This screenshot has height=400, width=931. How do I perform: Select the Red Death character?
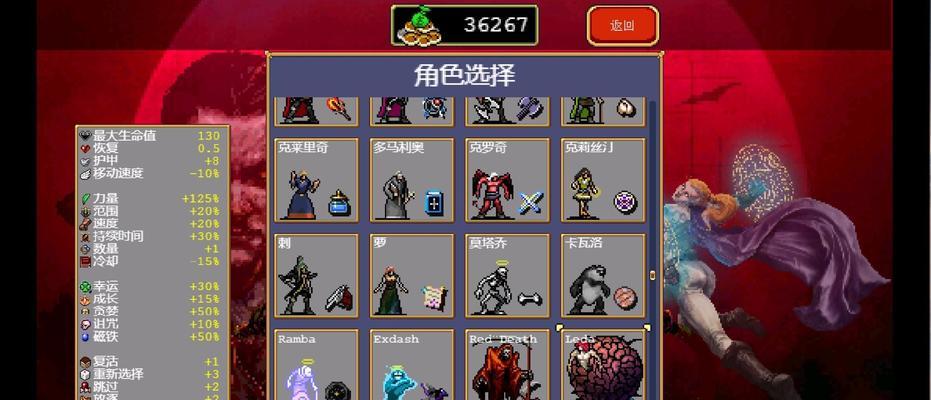(x=508, y=366)
